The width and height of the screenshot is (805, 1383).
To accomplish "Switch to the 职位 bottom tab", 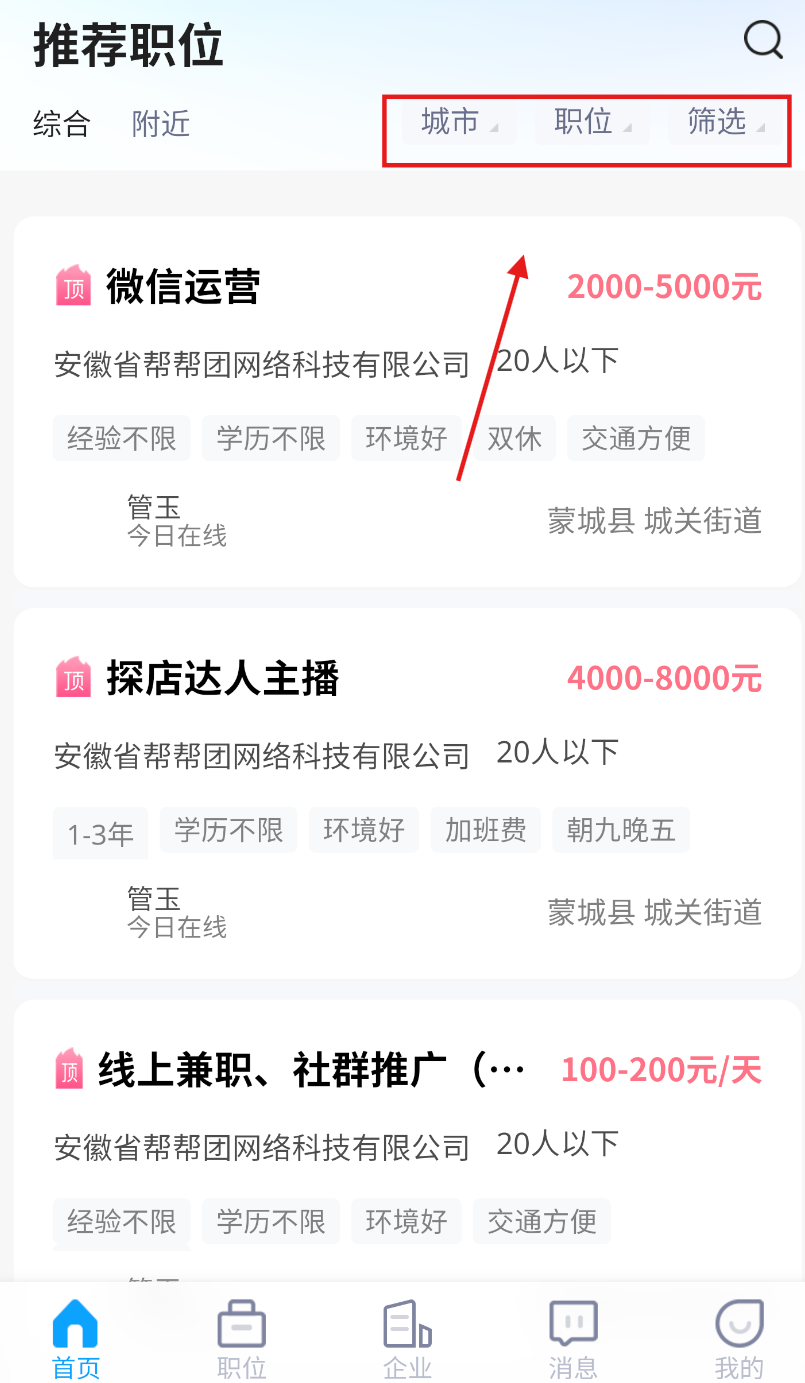I will [x=242, y=1338].
